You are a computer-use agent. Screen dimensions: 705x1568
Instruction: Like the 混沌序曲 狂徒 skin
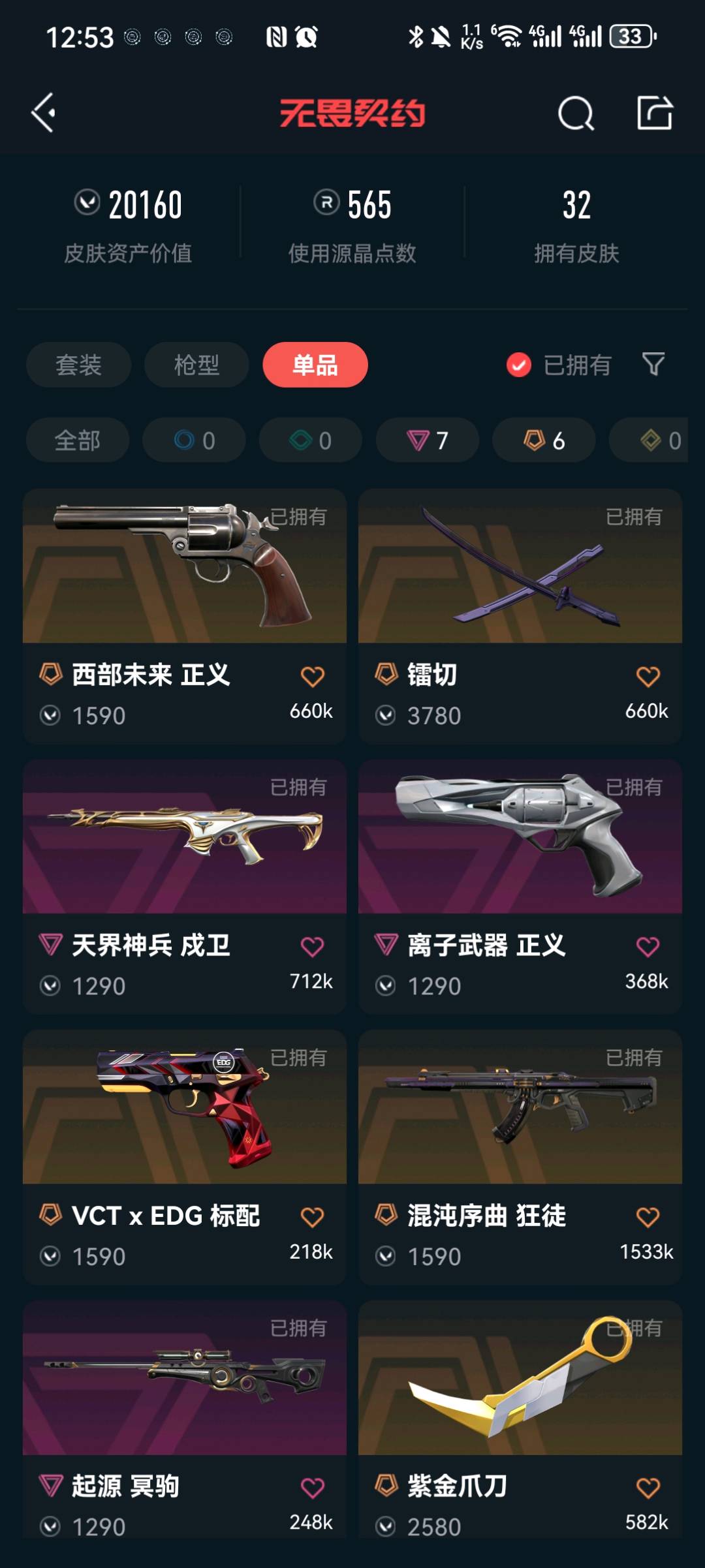point(648,1217)
